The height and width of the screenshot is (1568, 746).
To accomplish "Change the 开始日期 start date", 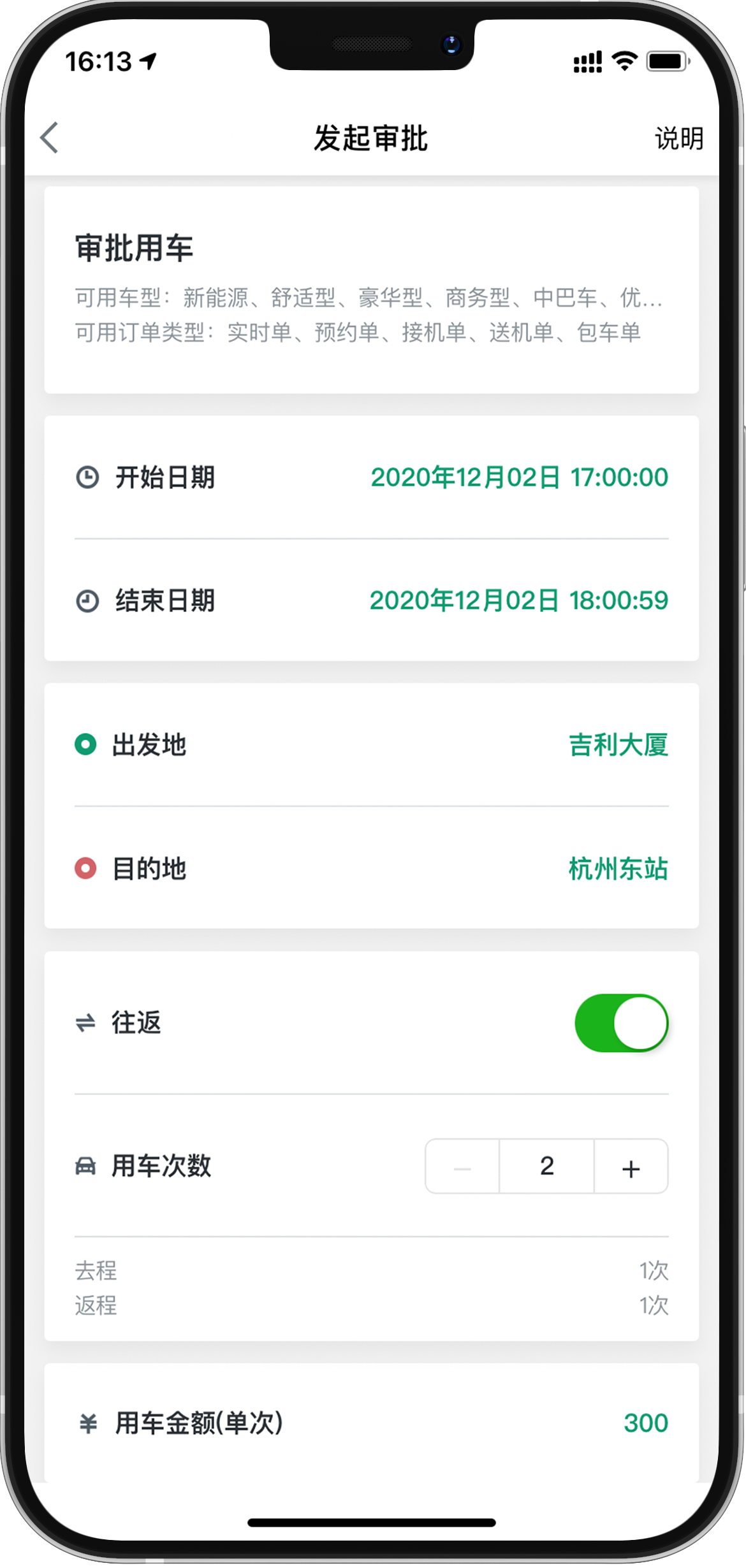I will (372, 477).
